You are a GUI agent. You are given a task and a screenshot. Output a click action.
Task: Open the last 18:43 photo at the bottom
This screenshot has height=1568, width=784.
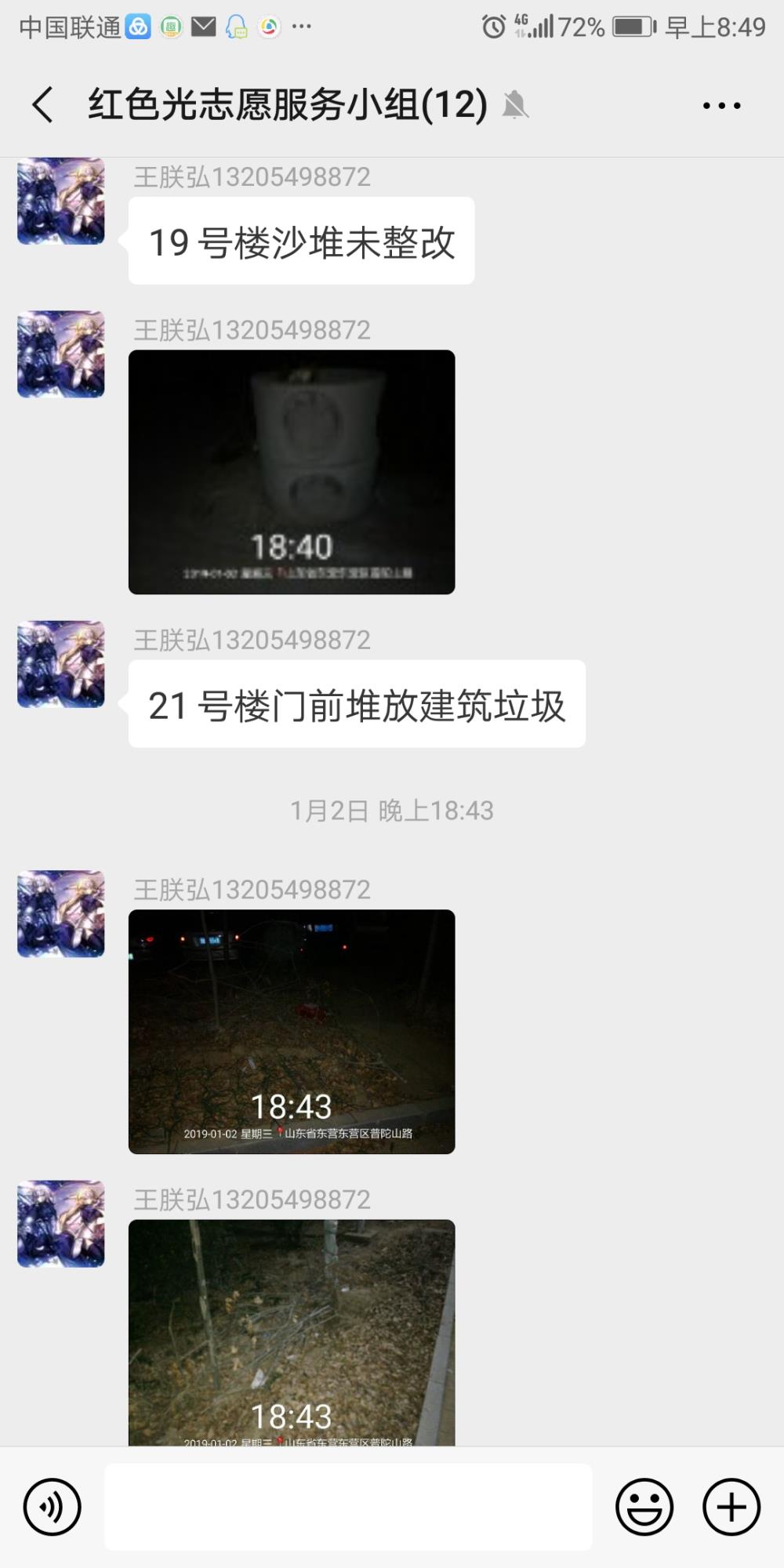click(x=292, y=1333)
